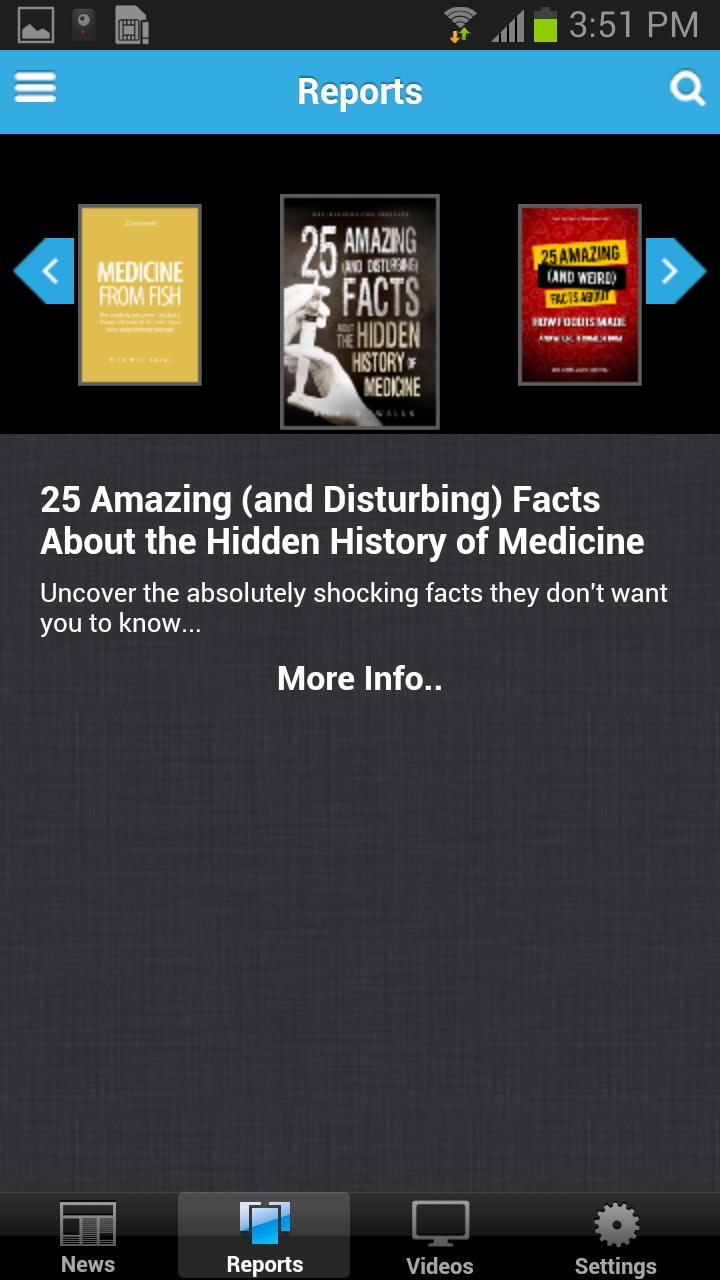Open the search icon in the header
This screenshot has width=720, height=1280.
coord(687,90)
